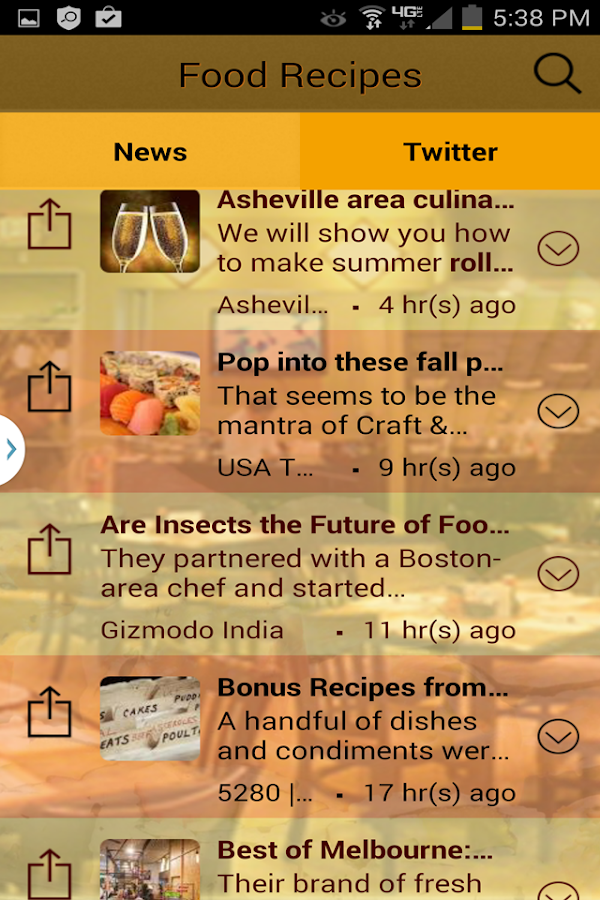This screenshot has width=600, height=900.
Task: Expand the Are Insects the Future article
Action: [558, 574]
